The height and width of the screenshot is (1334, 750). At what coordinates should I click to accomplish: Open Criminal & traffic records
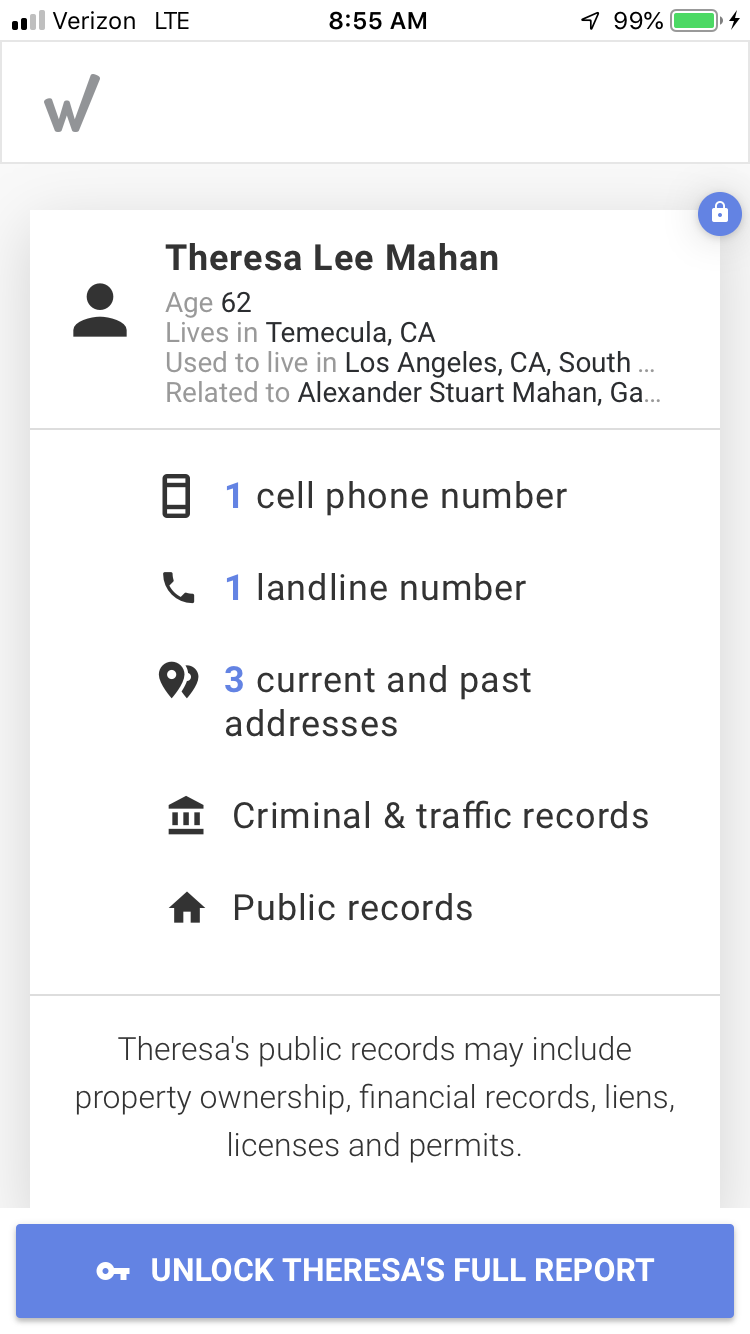(x=407, y=816)
